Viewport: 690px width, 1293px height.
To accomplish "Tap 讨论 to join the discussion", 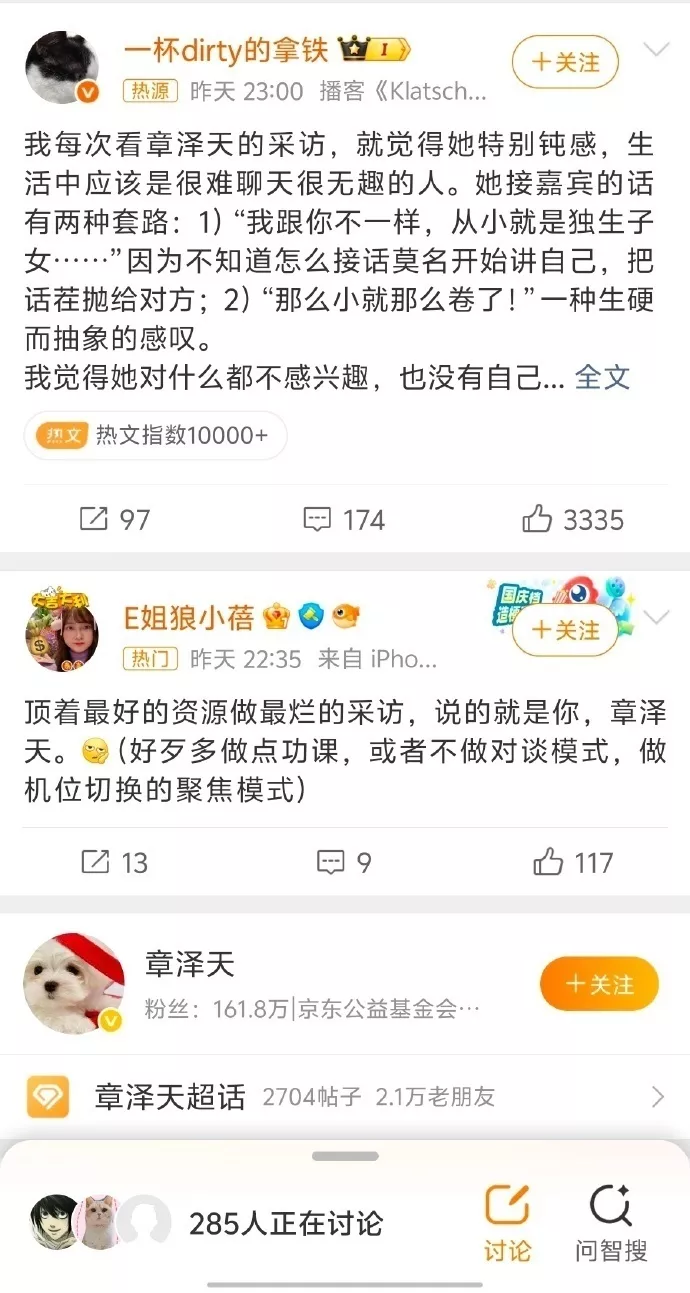I will click(507, 1222).
